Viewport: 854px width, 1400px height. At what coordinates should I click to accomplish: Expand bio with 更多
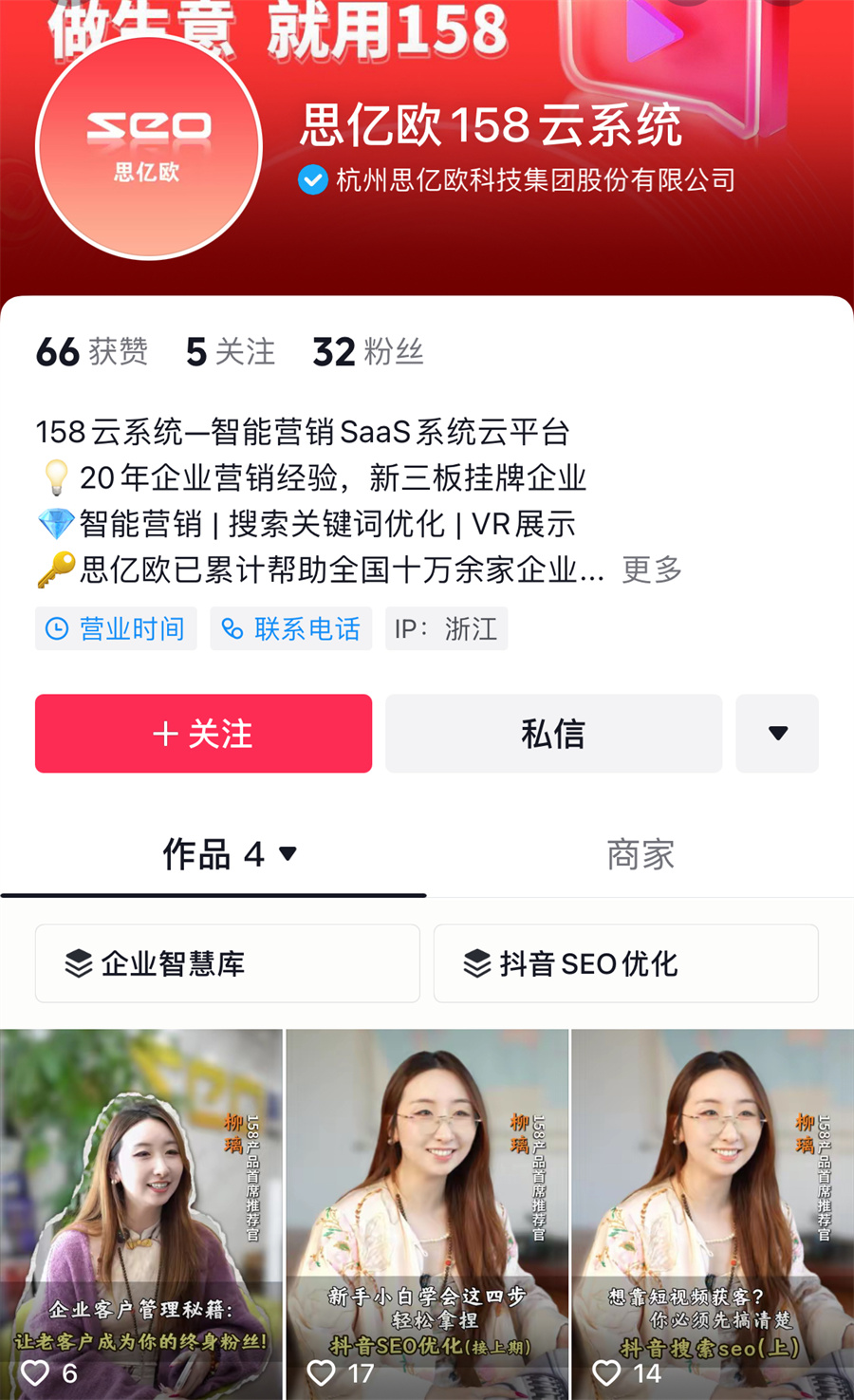tap(652, 569)
